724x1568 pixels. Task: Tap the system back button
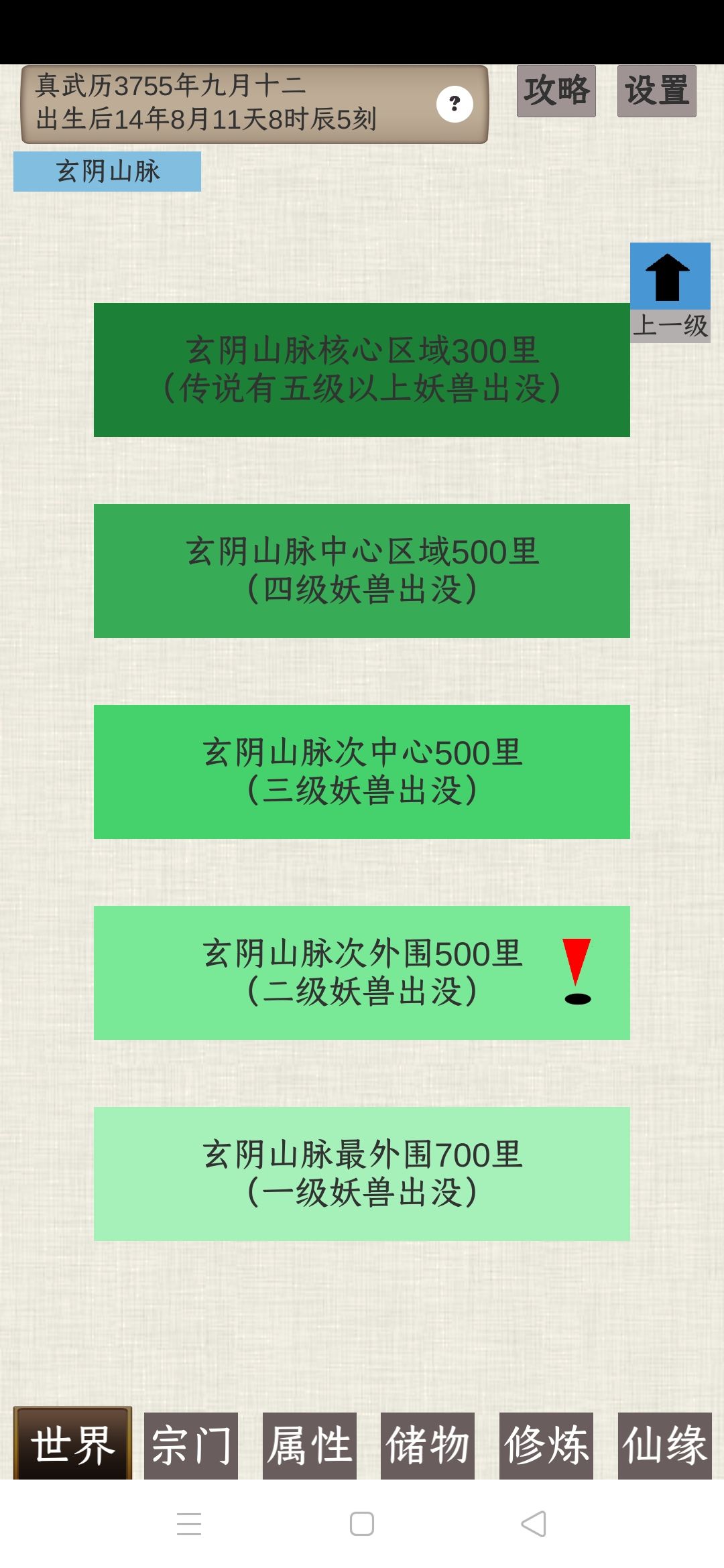[x=534, y=1524]
